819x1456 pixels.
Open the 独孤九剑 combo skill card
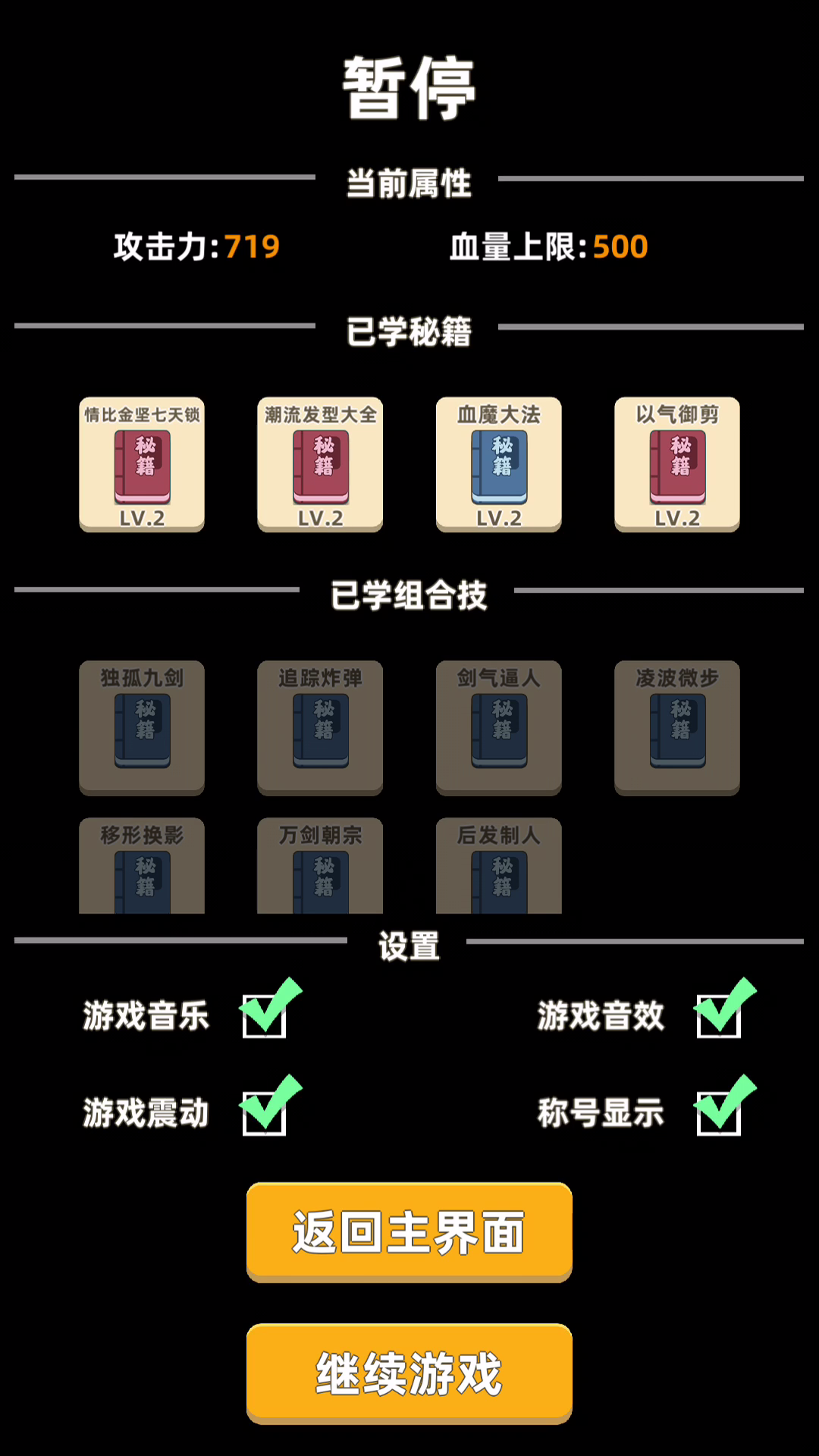[142, 727]
